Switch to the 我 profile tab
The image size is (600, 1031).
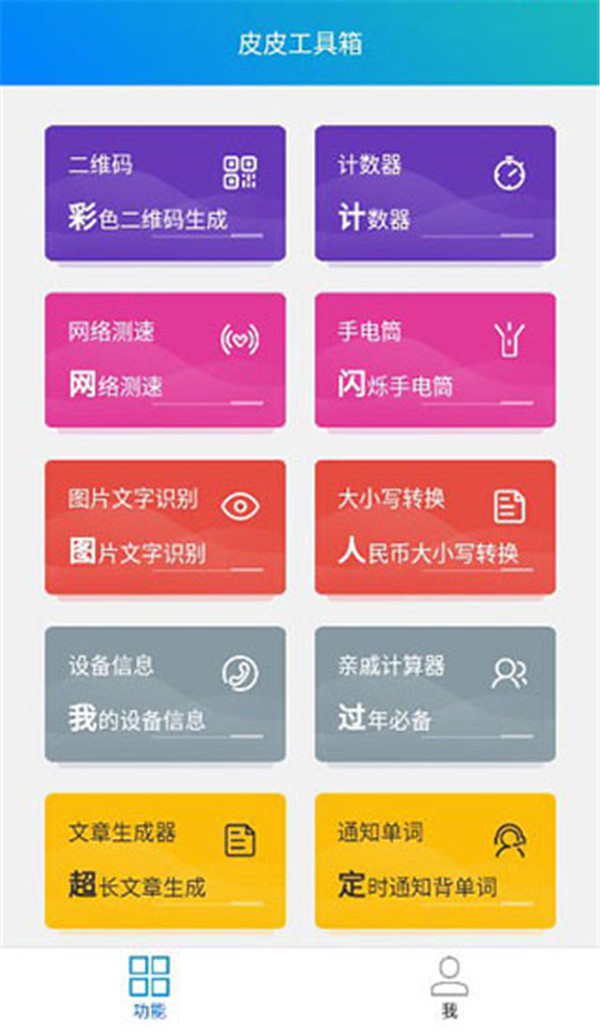tap(449, 986)
